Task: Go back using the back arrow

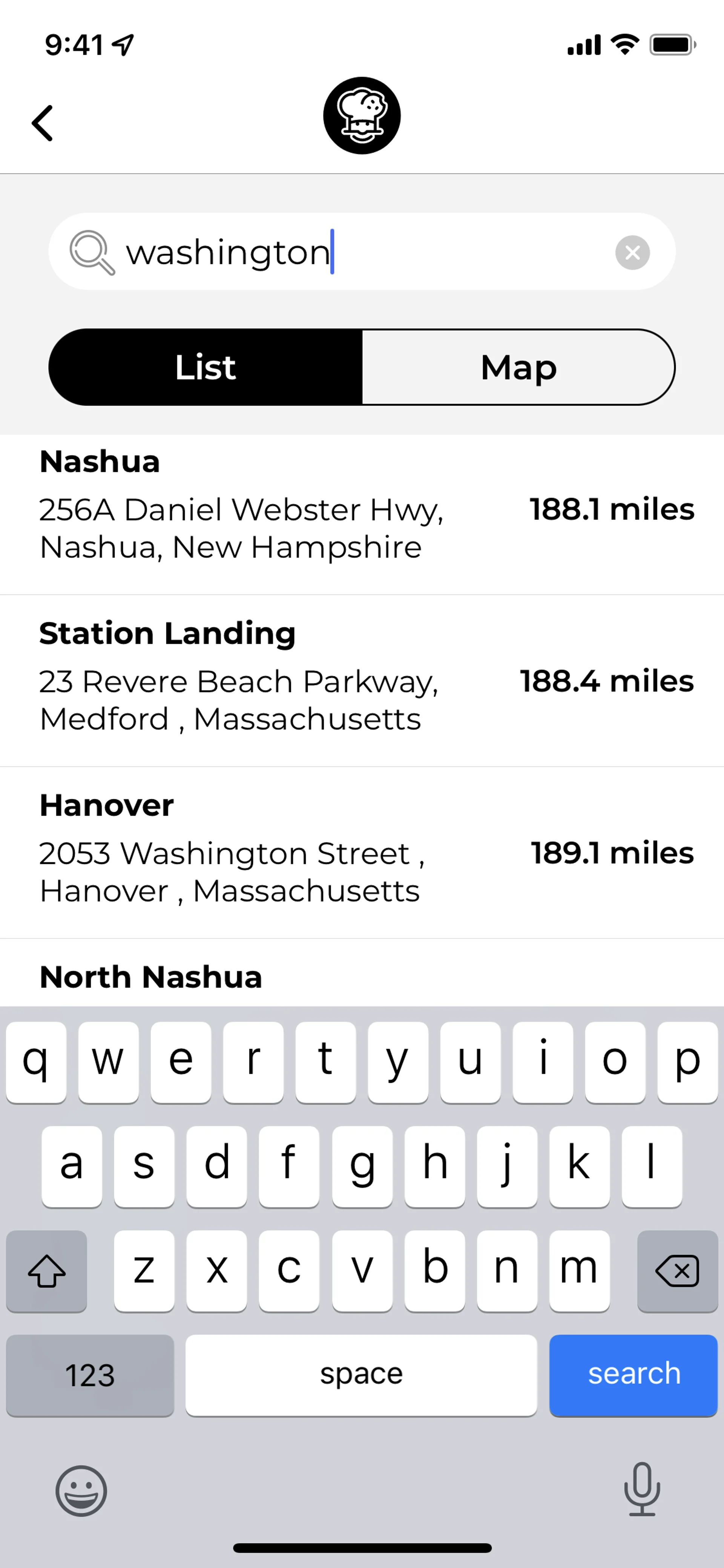Action: pos(43,123)
